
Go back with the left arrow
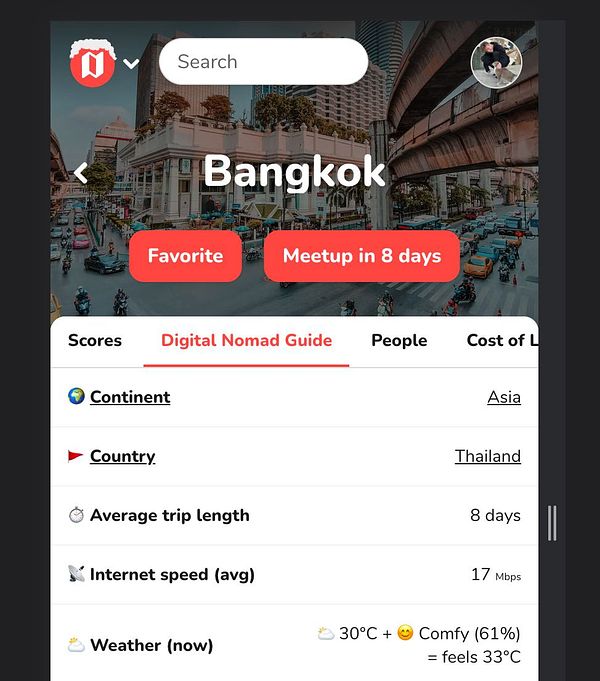(x=81, y=173)
